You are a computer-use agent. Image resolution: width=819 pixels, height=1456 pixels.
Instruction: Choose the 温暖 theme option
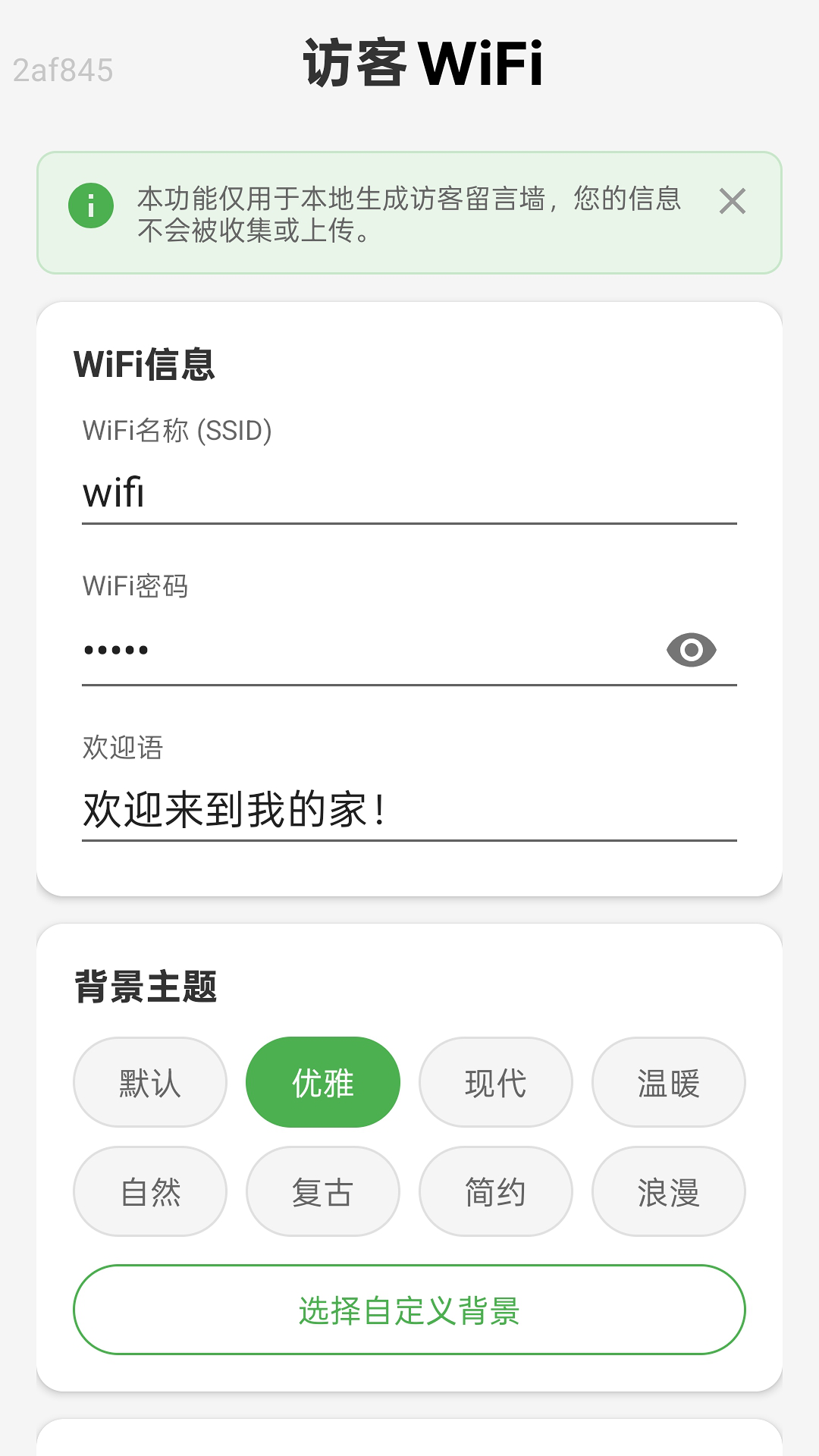(668, 1081)
